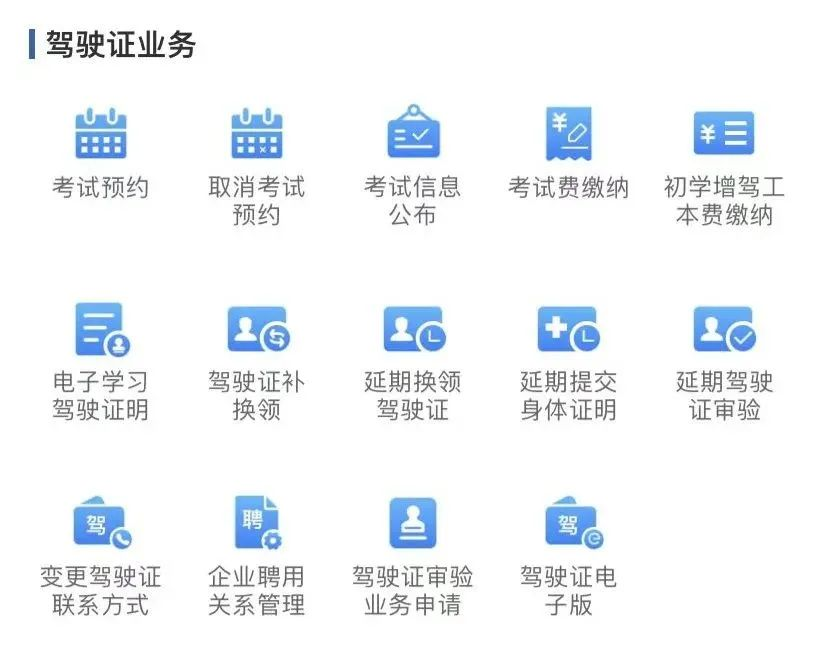Viewport: 827px width, 651px height.
Task: Open 电子学习驾驶证明
Action: coord(101,332)
